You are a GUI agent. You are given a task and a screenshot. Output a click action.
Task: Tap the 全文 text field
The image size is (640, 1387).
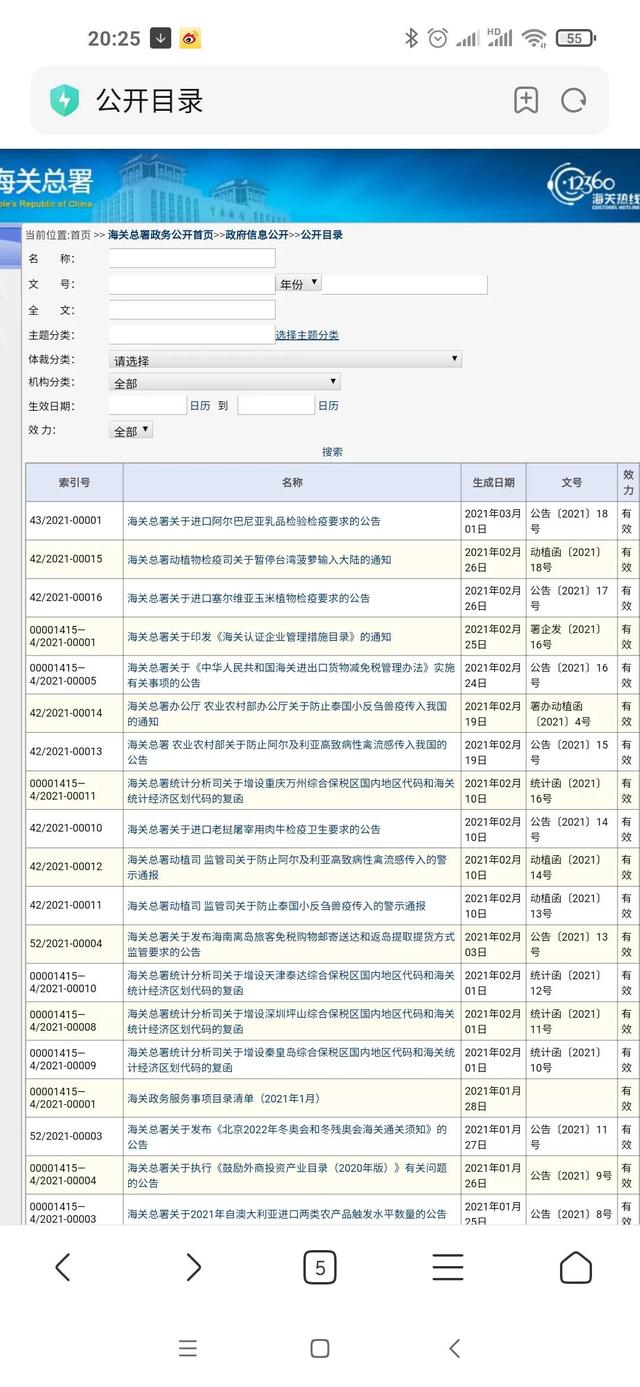pyautogui.click(x=192, y=310)
